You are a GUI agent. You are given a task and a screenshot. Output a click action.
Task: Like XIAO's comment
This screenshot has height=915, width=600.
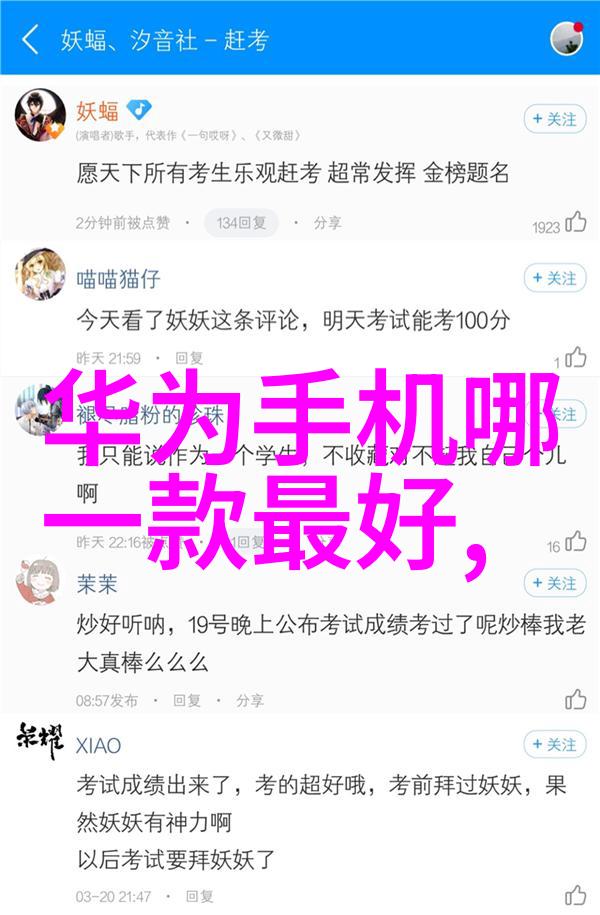(x=576, y=895)
